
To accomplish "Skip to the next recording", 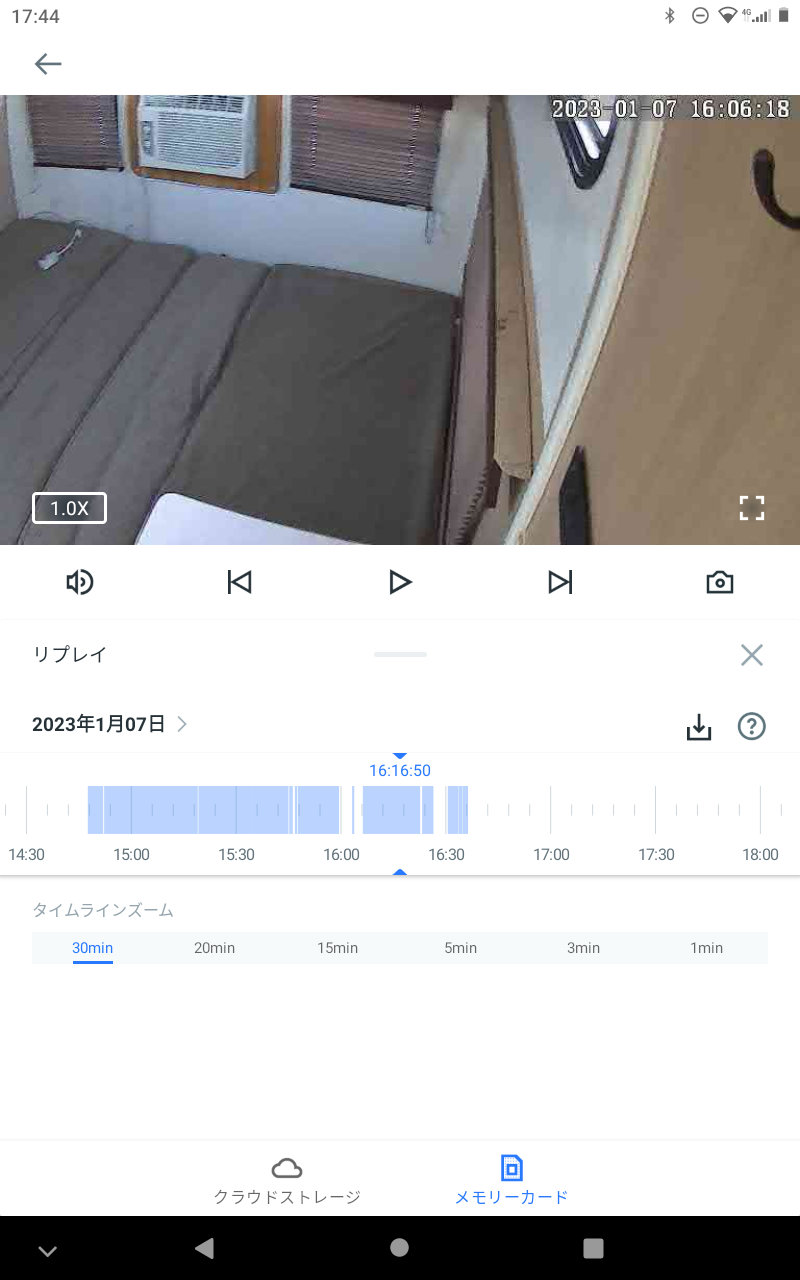I will pos(560,582).
